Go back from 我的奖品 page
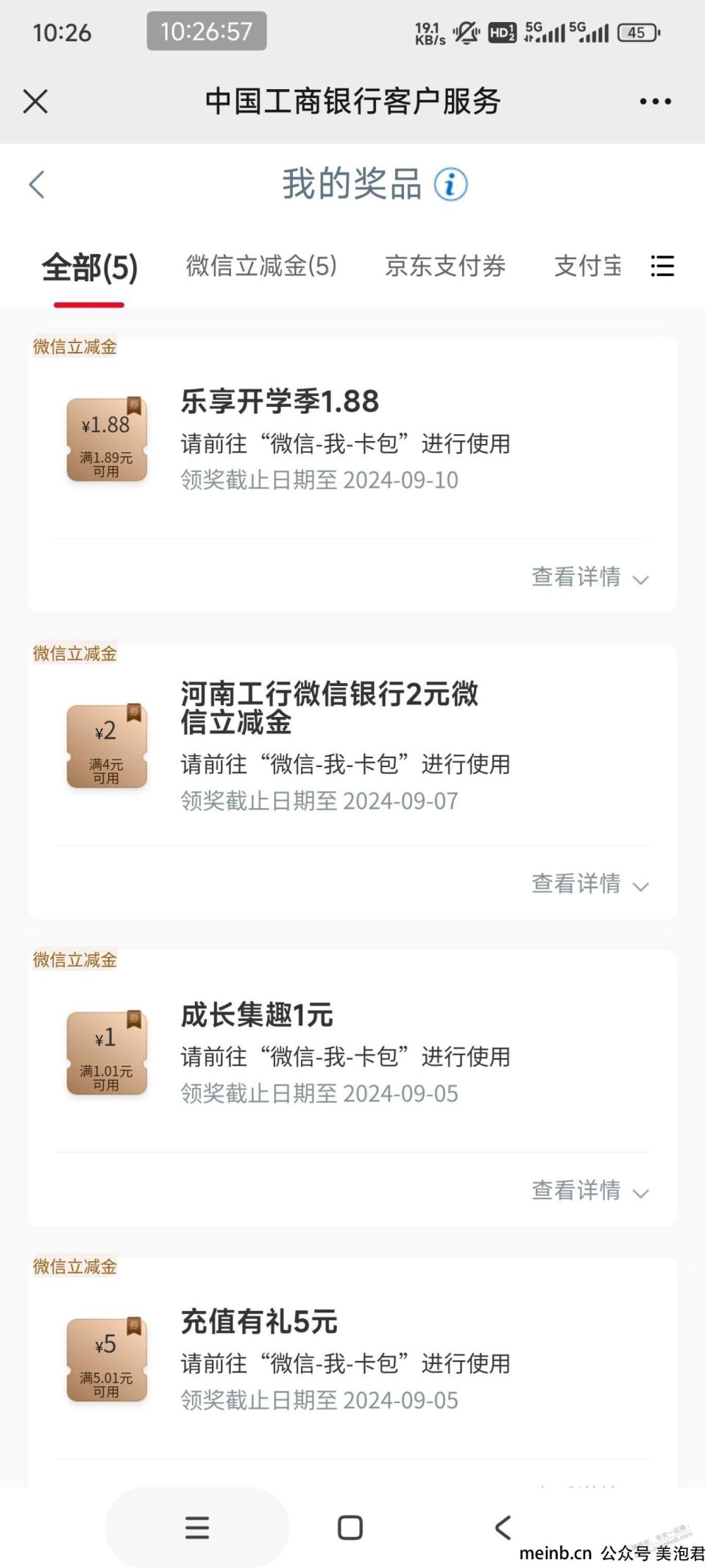 pos(37,185)
